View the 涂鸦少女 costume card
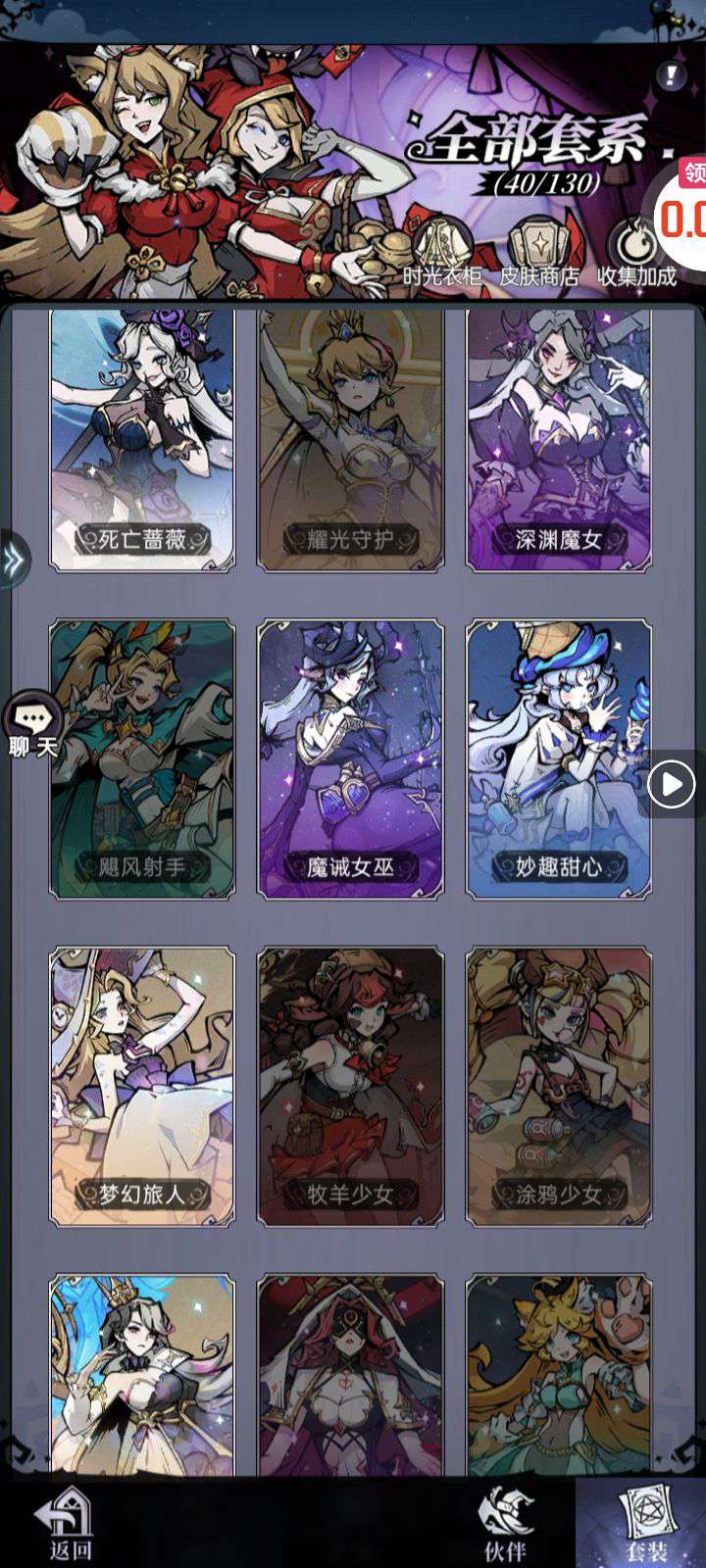Viewport: 706px width, 1568px height. (558, 1086)
